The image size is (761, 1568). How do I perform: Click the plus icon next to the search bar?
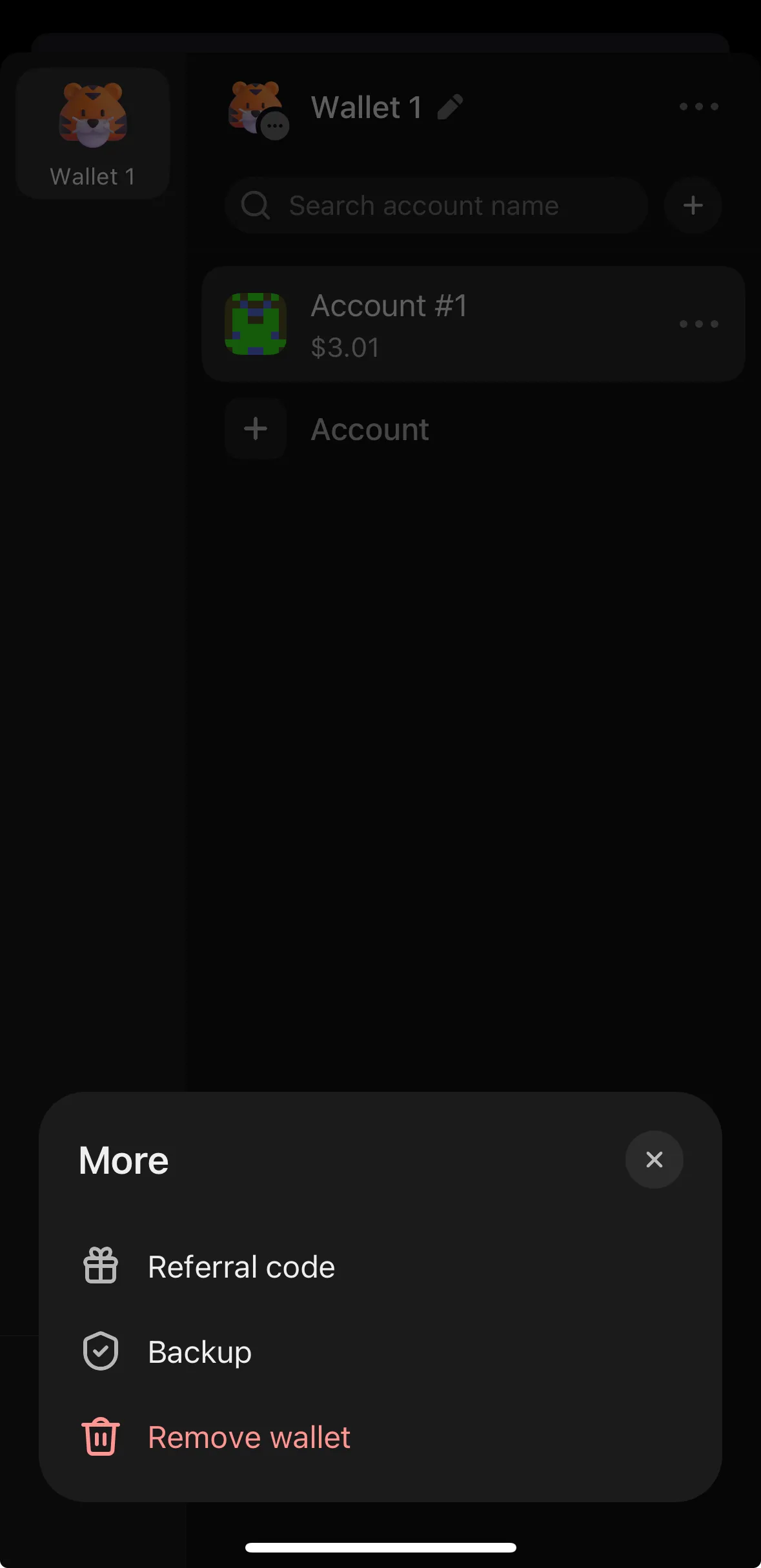point(693,205)
